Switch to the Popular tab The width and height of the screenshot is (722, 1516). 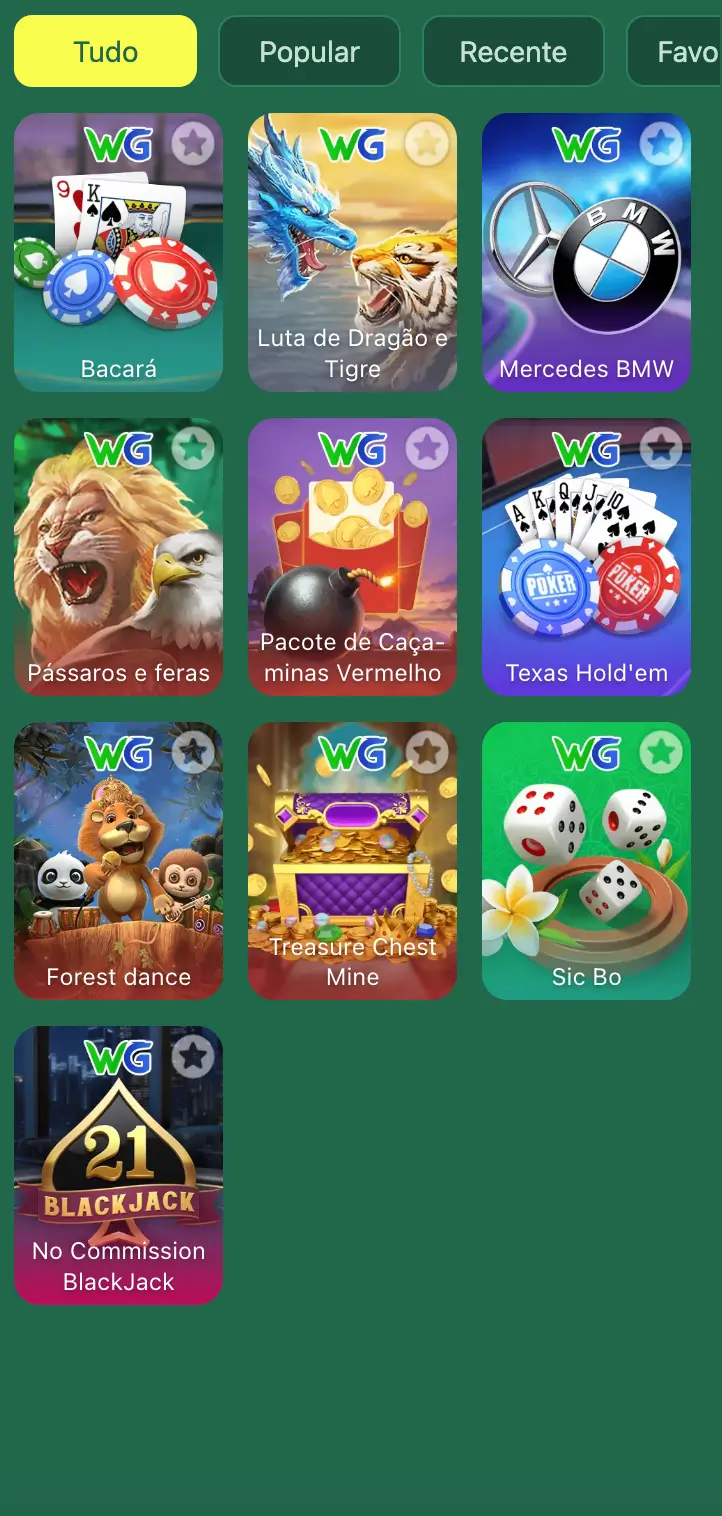309,51
